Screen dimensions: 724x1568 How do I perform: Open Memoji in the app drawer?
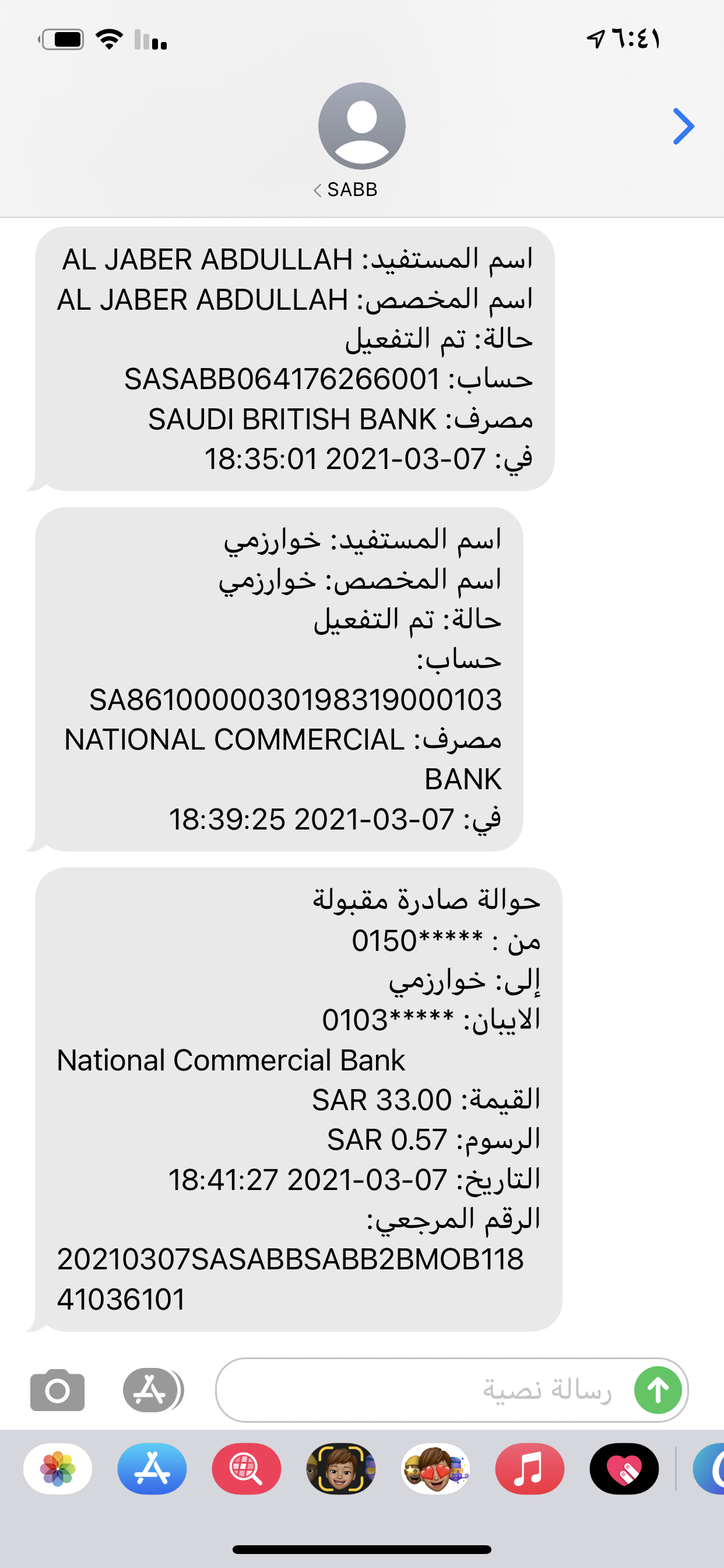click(x=340, y=1468)
